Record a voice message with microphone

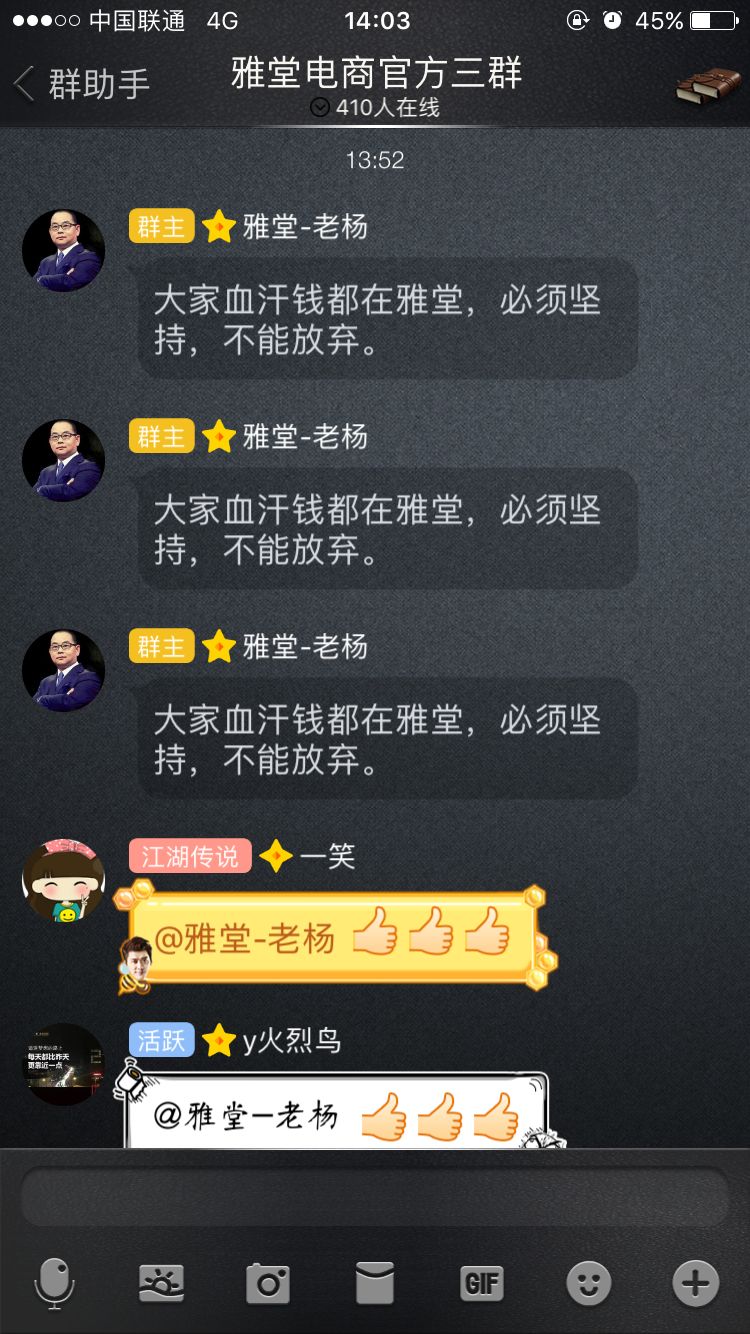click(54, 1282)
